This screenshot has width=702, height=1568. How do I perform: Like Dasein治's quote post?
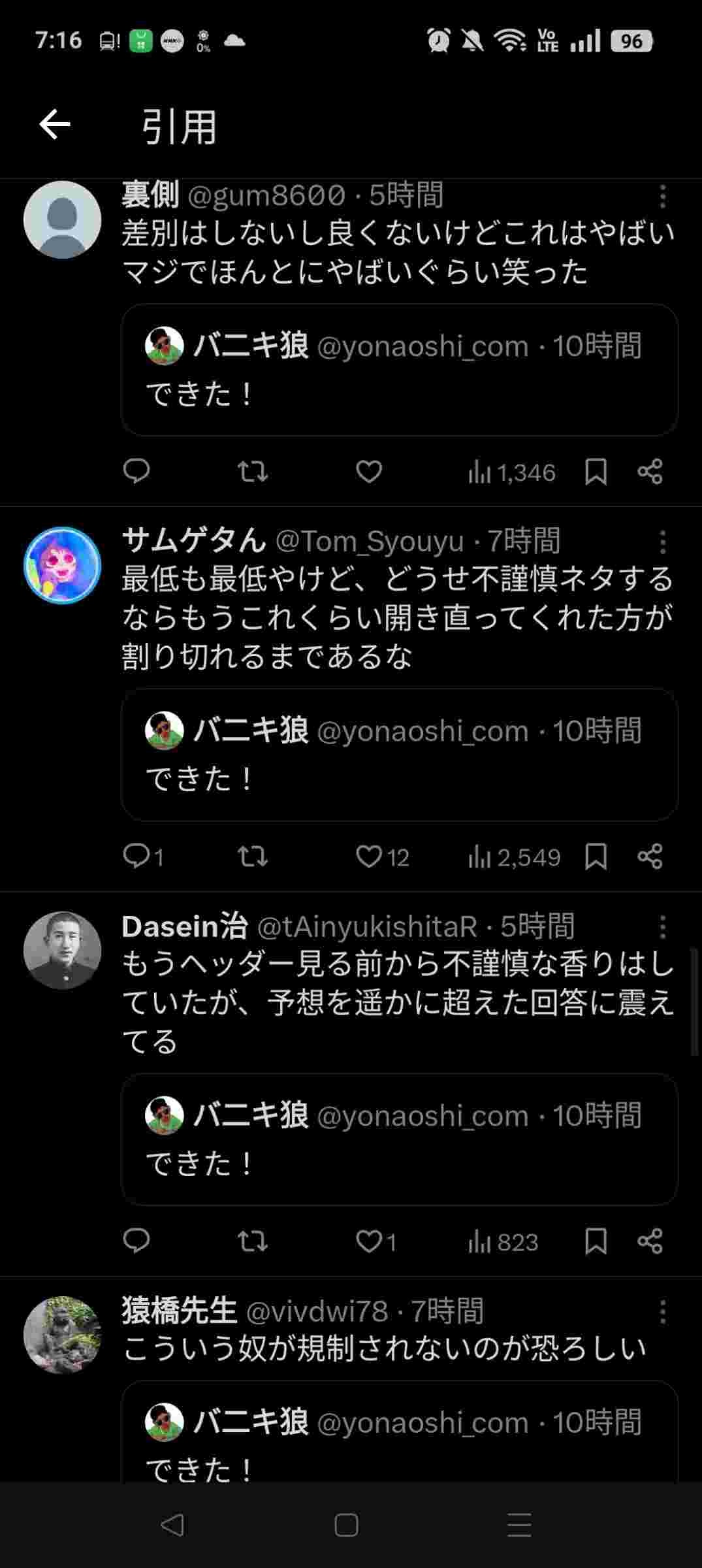pyautogui.click(x=369, y=1241)
